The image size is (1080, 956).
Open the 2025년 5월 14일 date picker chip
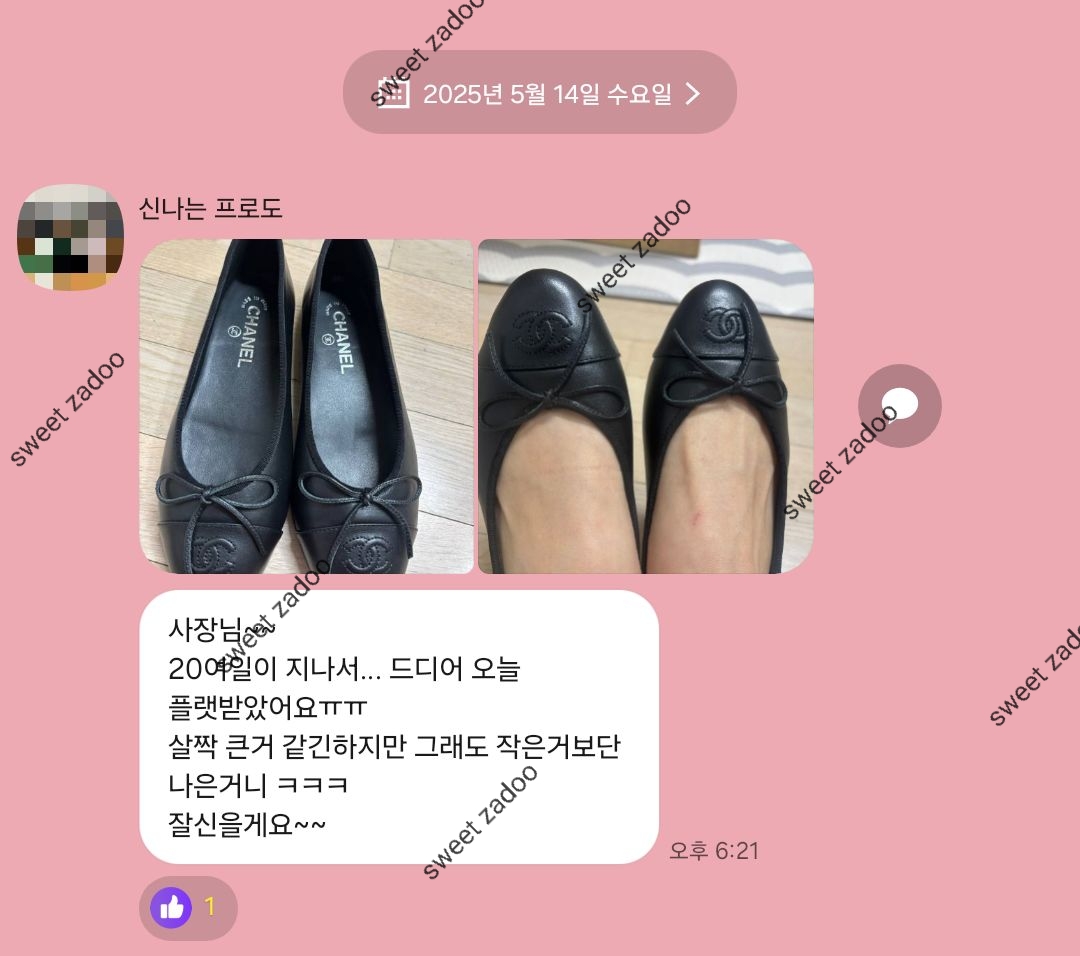click(539, 93)
